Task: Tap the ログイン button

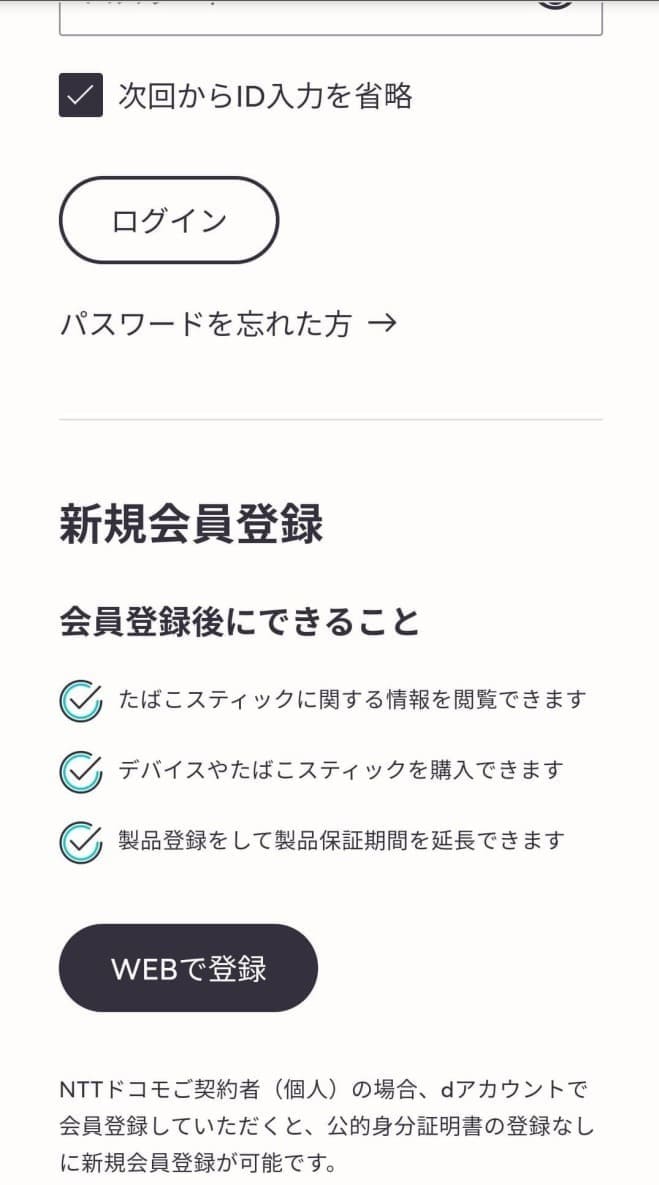Action: pos(169,220)
